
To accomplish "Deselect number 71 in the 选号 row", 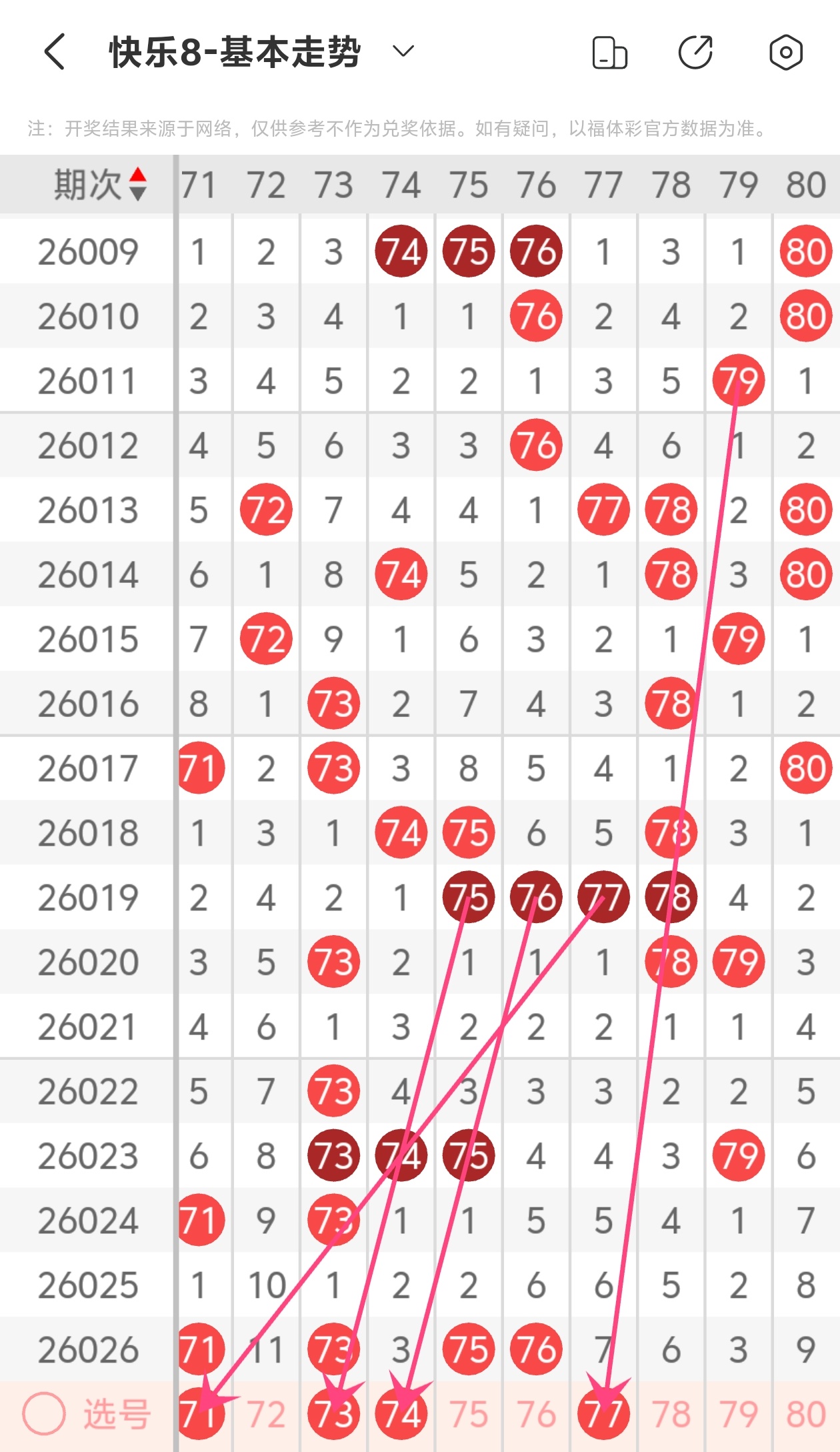I will click(x=200, y=1414).
